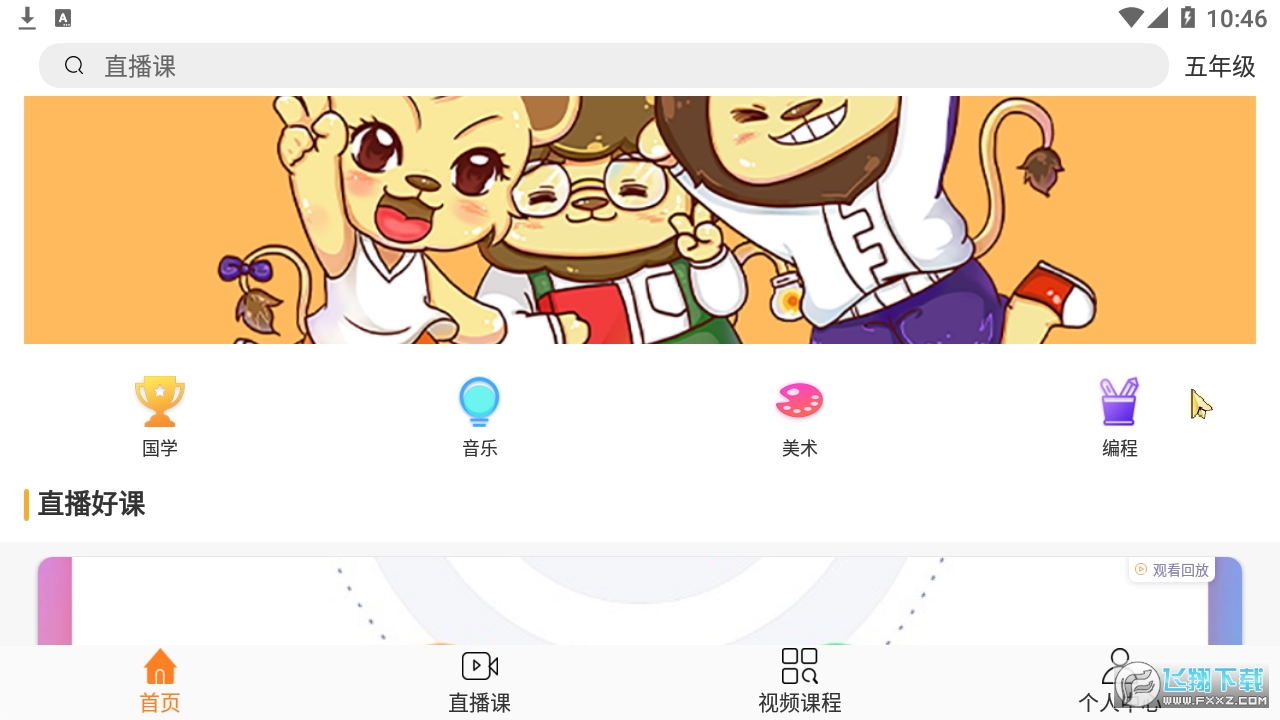
Task: Switch to the 首页 tab
Action: (160, 682)
